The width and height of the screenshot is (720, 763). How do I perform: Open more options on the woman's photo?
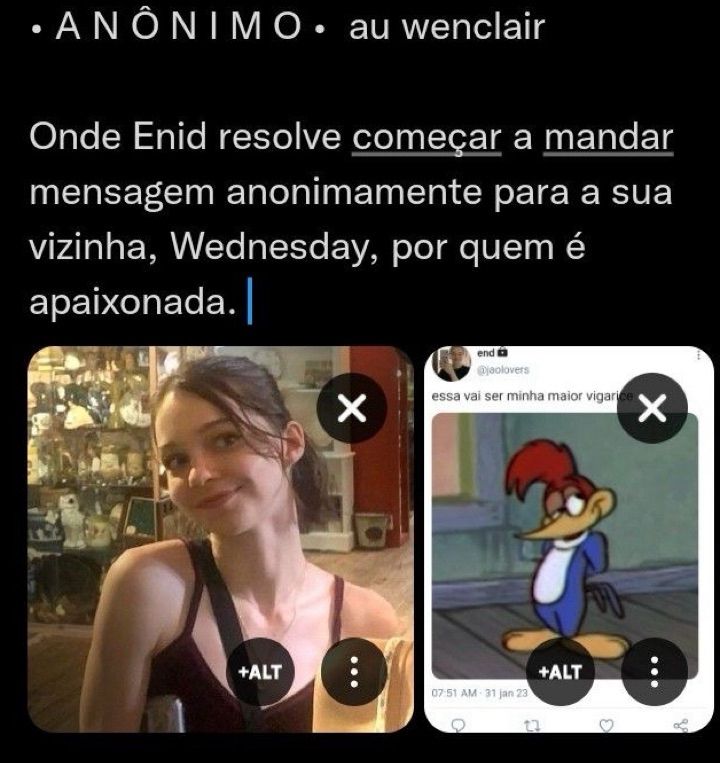pyautogui.click(x=353, y=671)
